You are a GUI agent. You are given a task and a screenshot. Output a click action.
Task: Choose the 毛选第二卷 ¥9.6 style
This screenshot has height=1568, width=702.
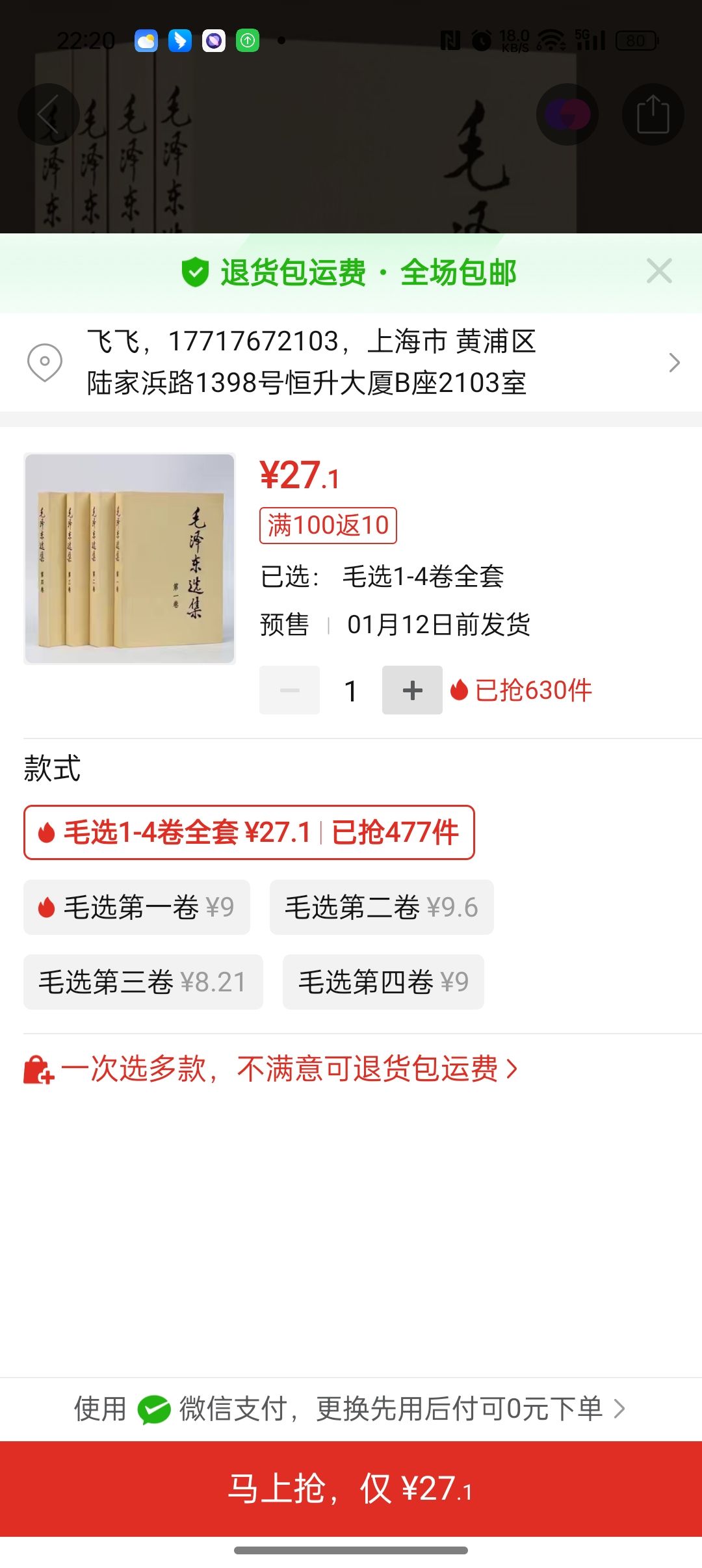[x=382, y=908]
